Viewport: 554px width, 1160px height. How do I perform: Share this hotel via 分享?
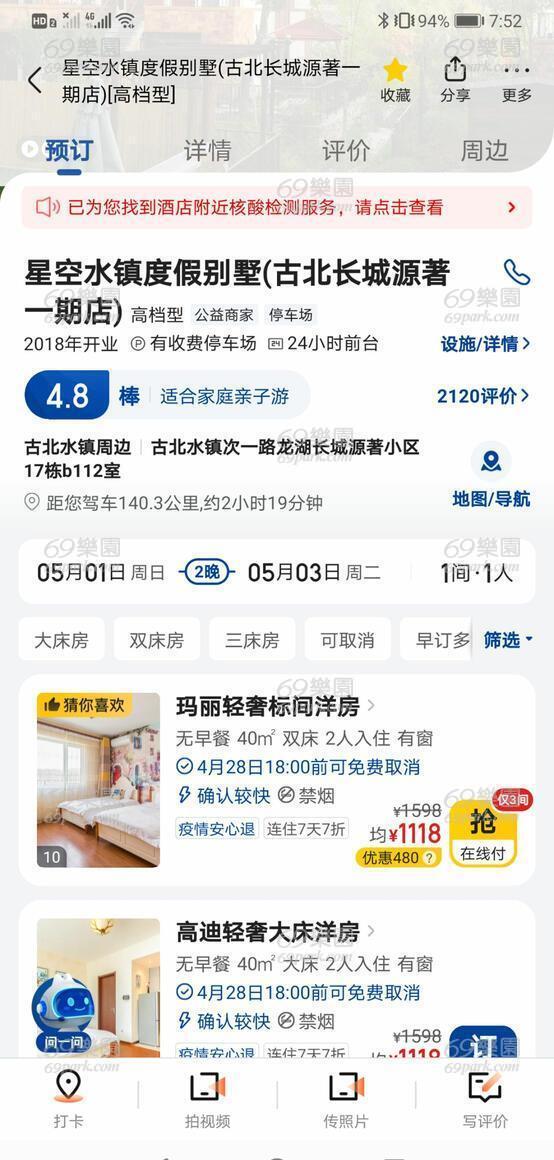455,81
